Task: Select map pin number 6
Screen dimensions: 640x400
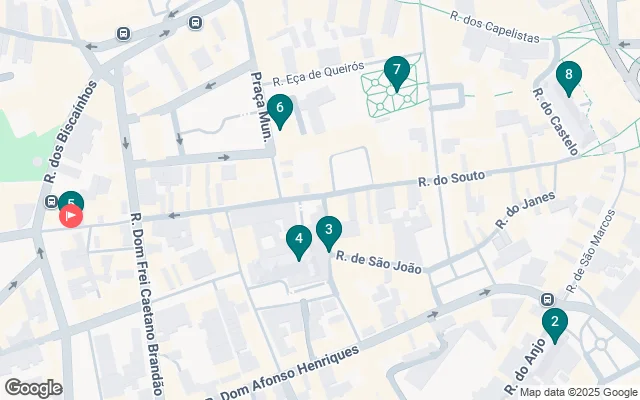Action: click(280, 108)
